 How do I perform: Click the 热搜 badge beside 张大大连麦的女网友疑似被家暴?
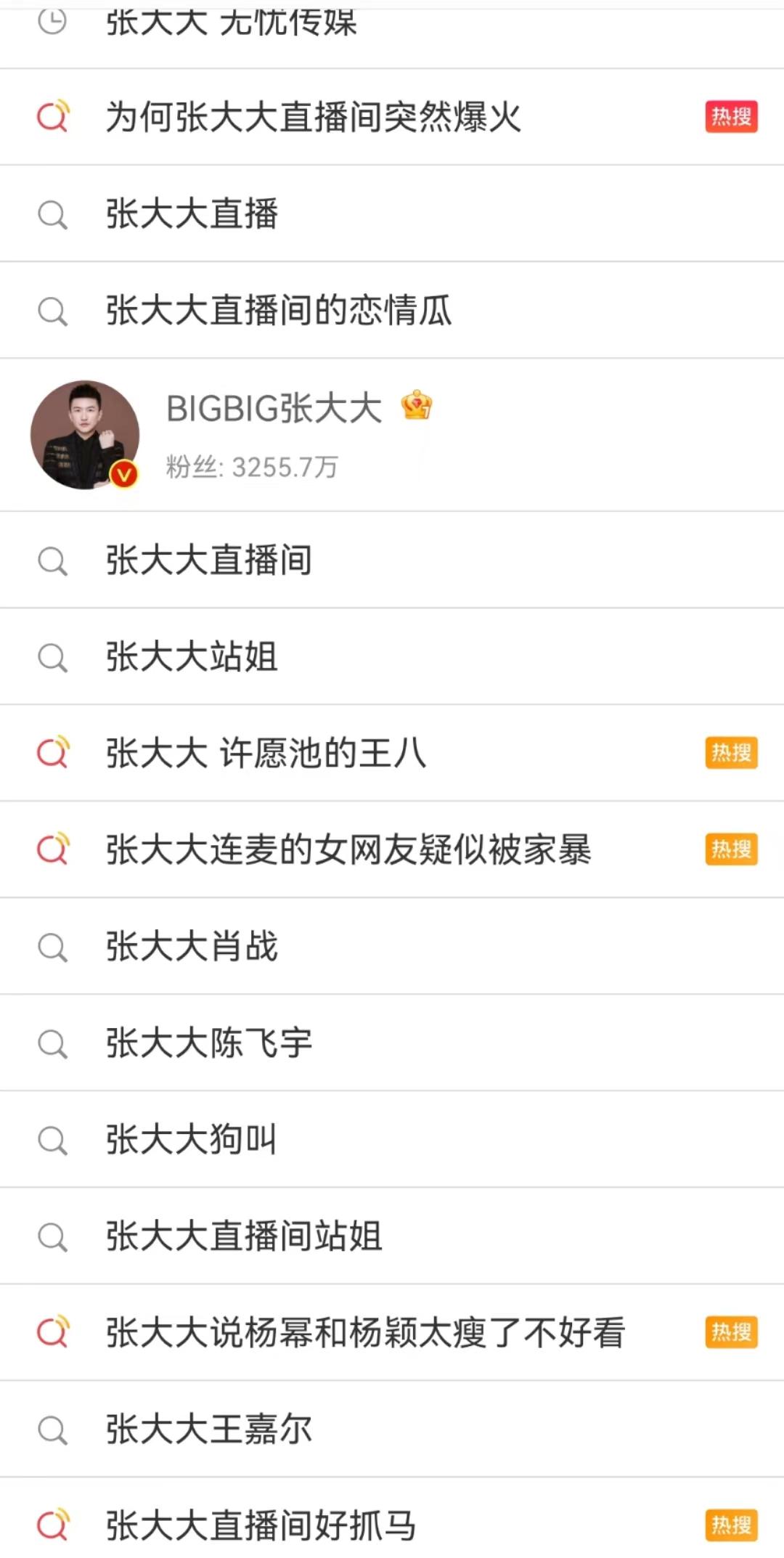pyautogui.click(x=730, y=849)
